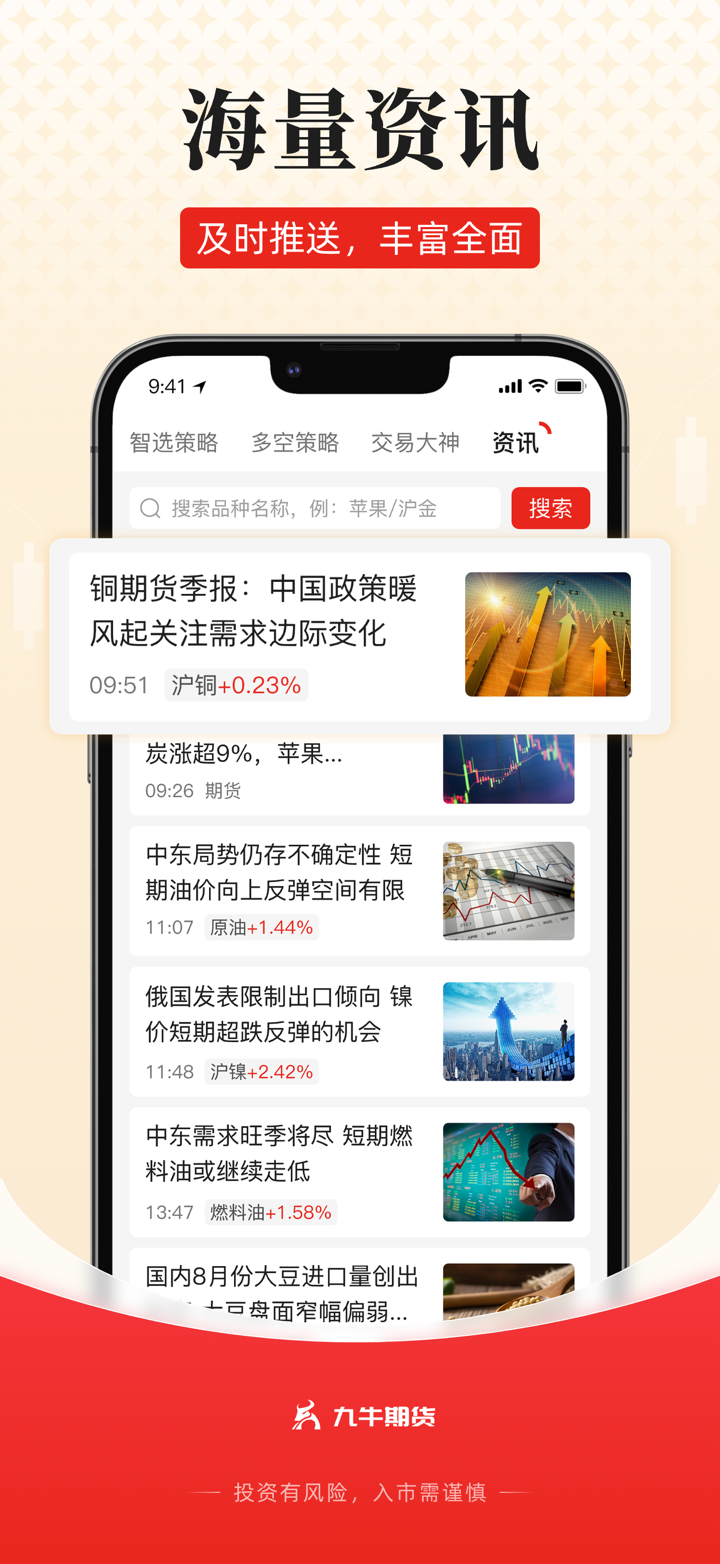Click the 及时推送，丰富全面 banner
Viewport: 720px width, 1564px height.
point(360,238)
